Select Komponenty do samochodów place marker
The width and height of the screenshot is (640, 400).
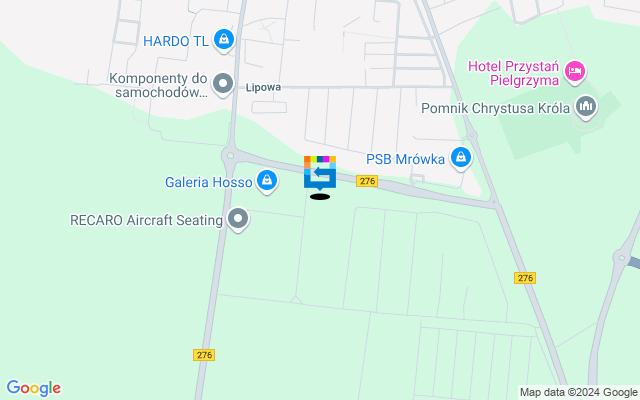(x=224, y=83)
